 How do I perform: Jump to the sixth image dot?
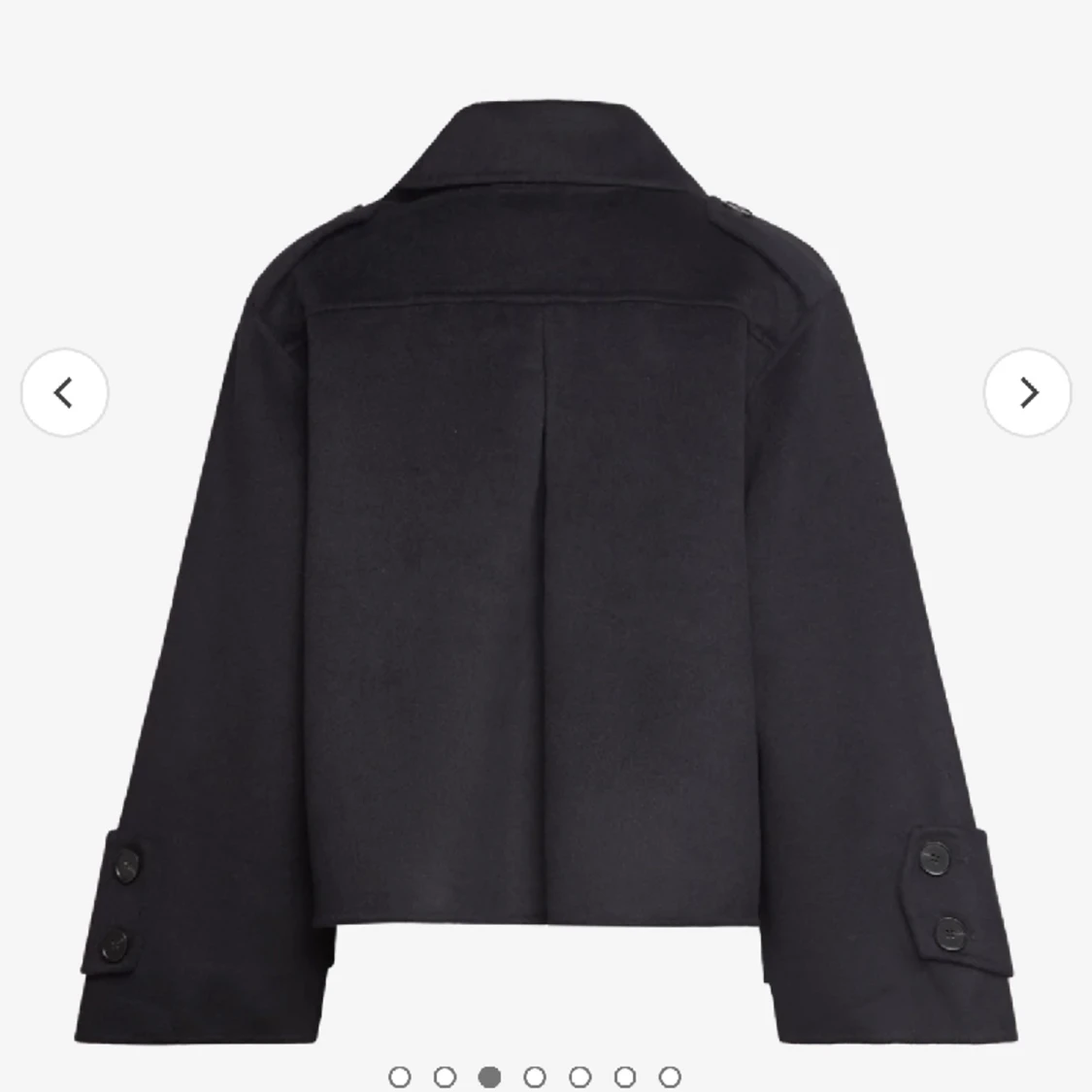625,1076
